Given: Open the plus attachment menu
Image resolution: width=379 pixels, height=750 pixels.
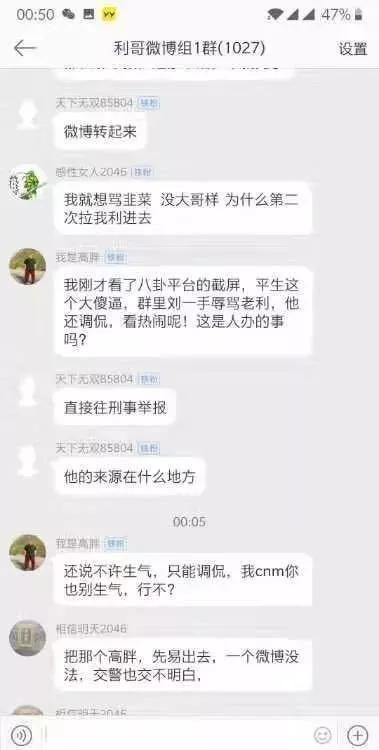Looking at the screenshot, I should pos(357,734).
